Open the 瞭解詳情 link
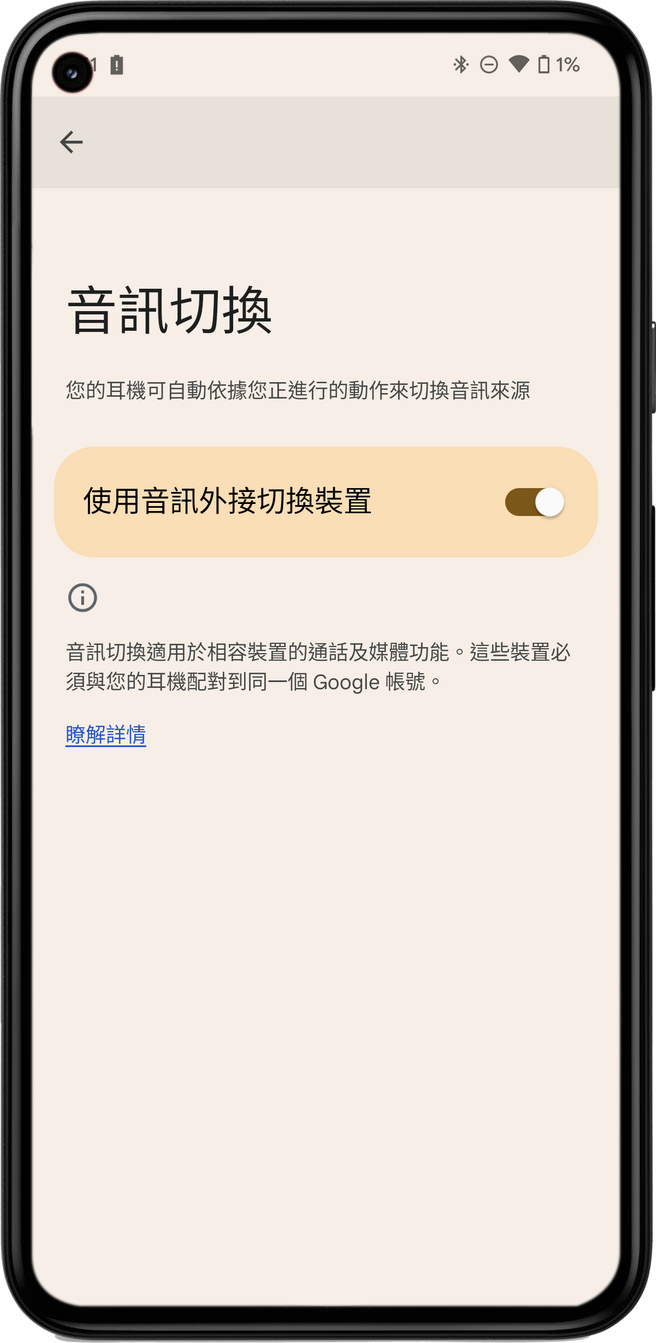This screenshot has width=656, height=1343. click(x=106, y=735)
